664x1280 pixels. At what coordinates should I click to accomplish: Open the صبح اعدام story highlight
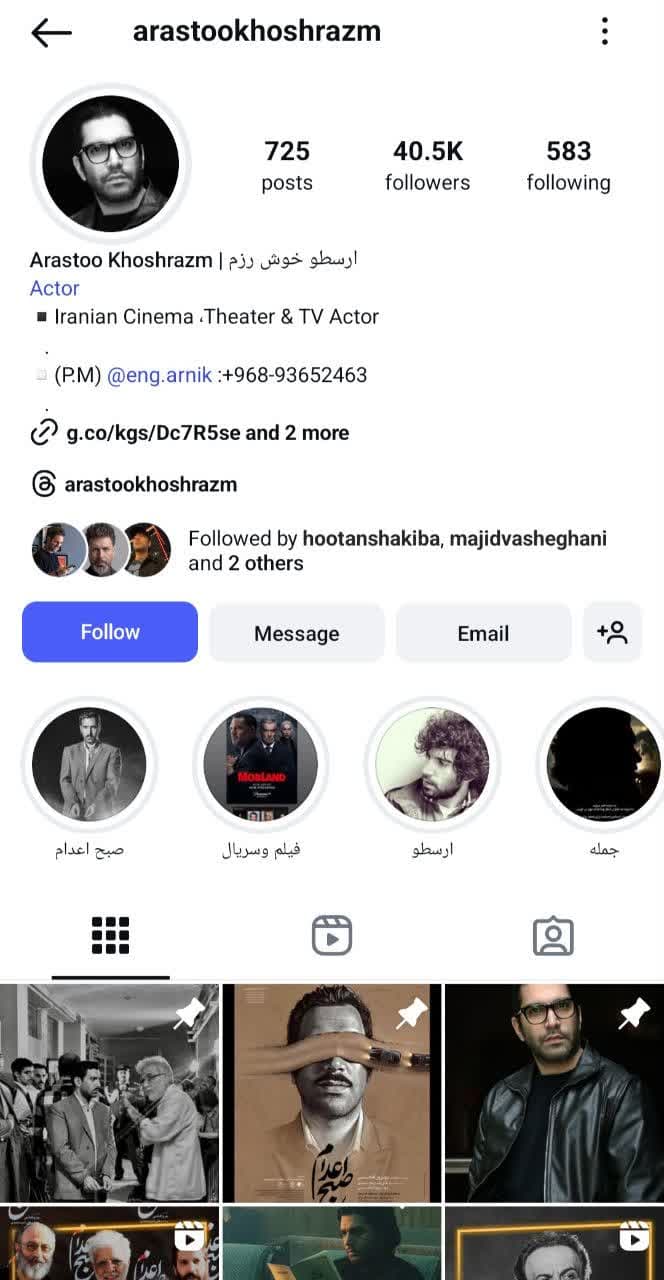pos(89,765)
